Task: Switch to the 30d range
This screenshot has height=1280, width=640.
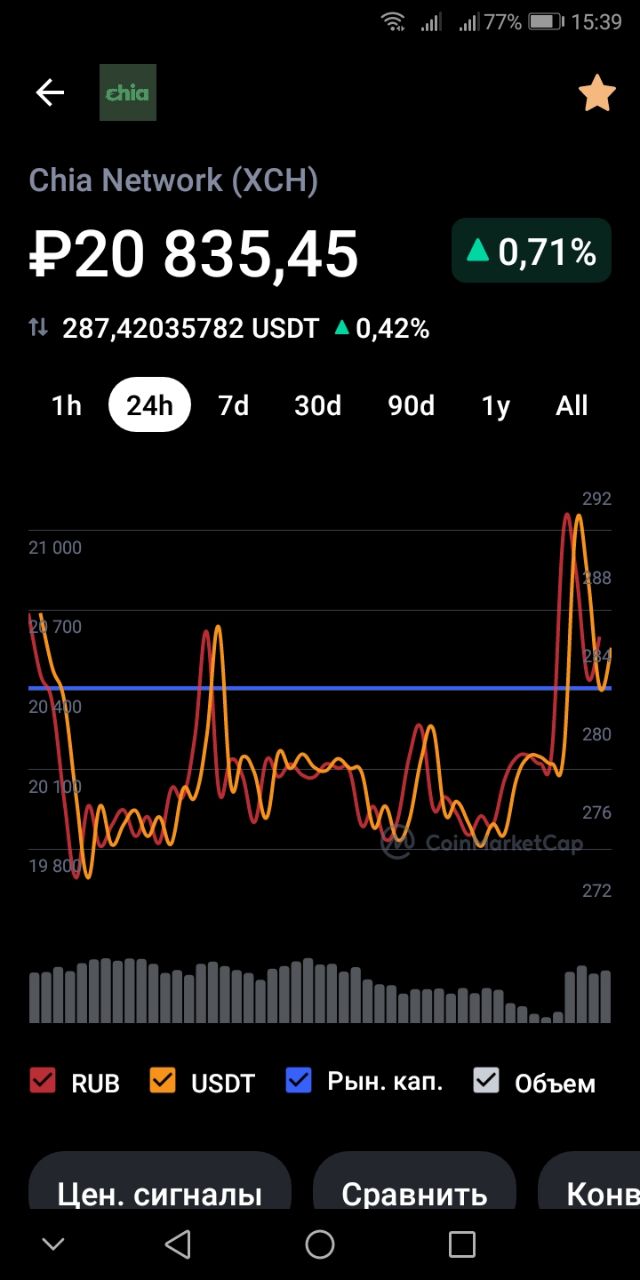Action: click(318, 405)
